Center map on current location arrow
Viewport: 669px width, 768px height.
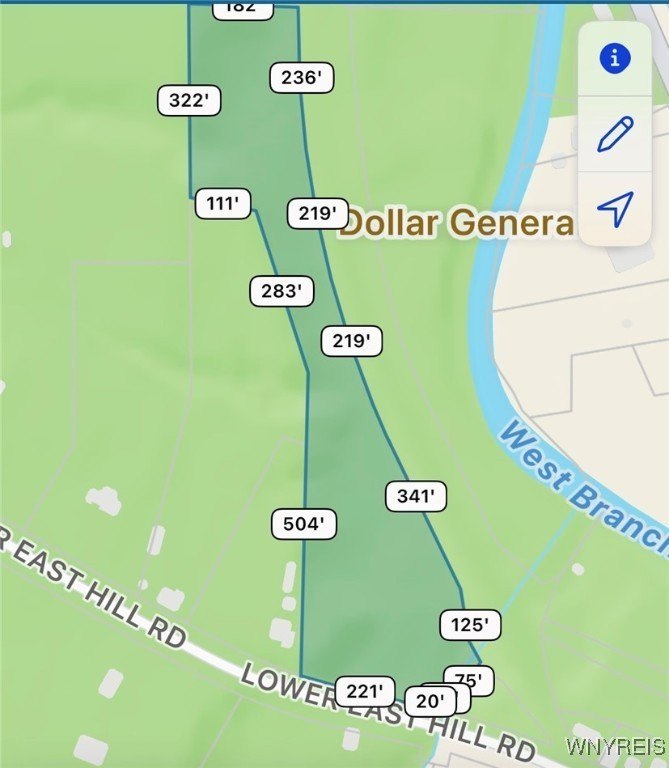[614, 209]
